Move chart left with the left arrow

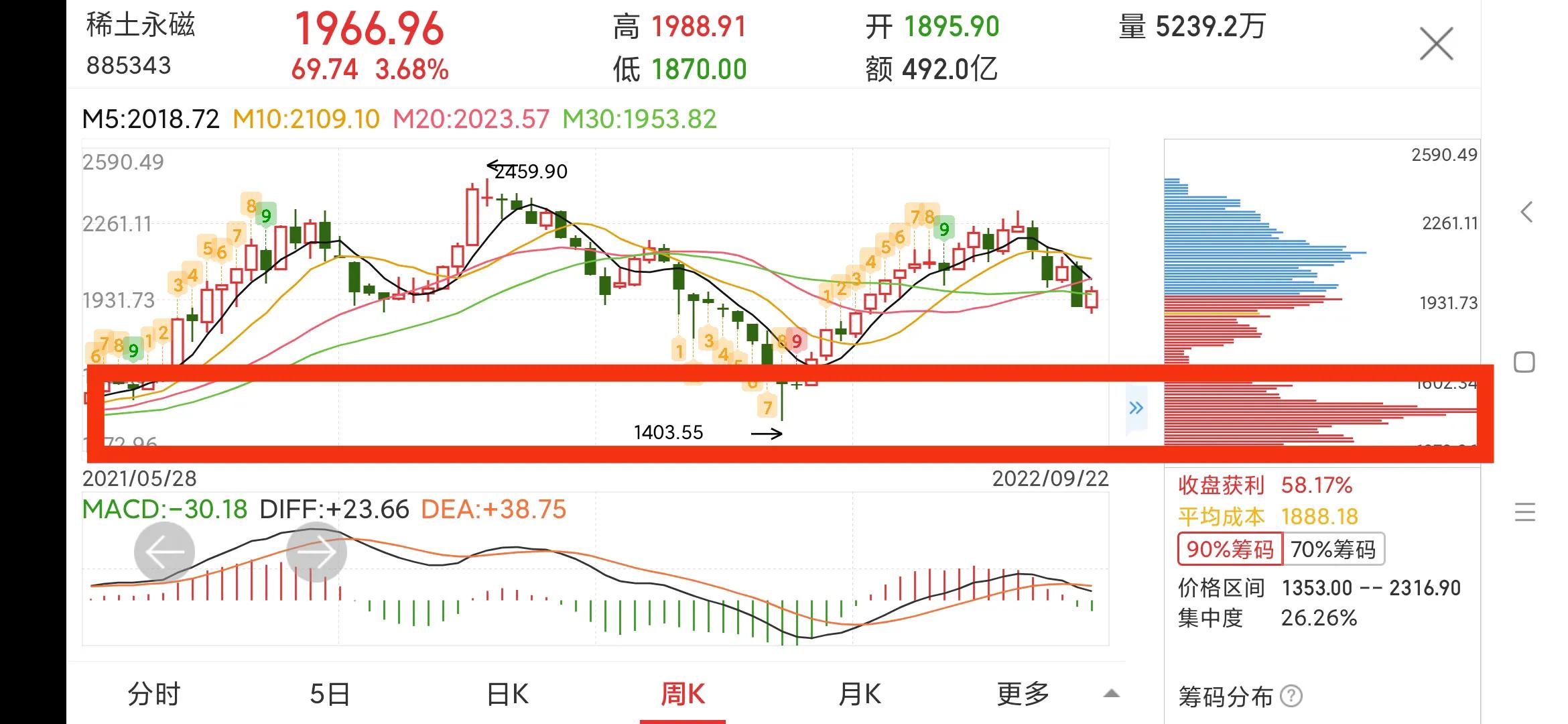(x=164, y=552)
